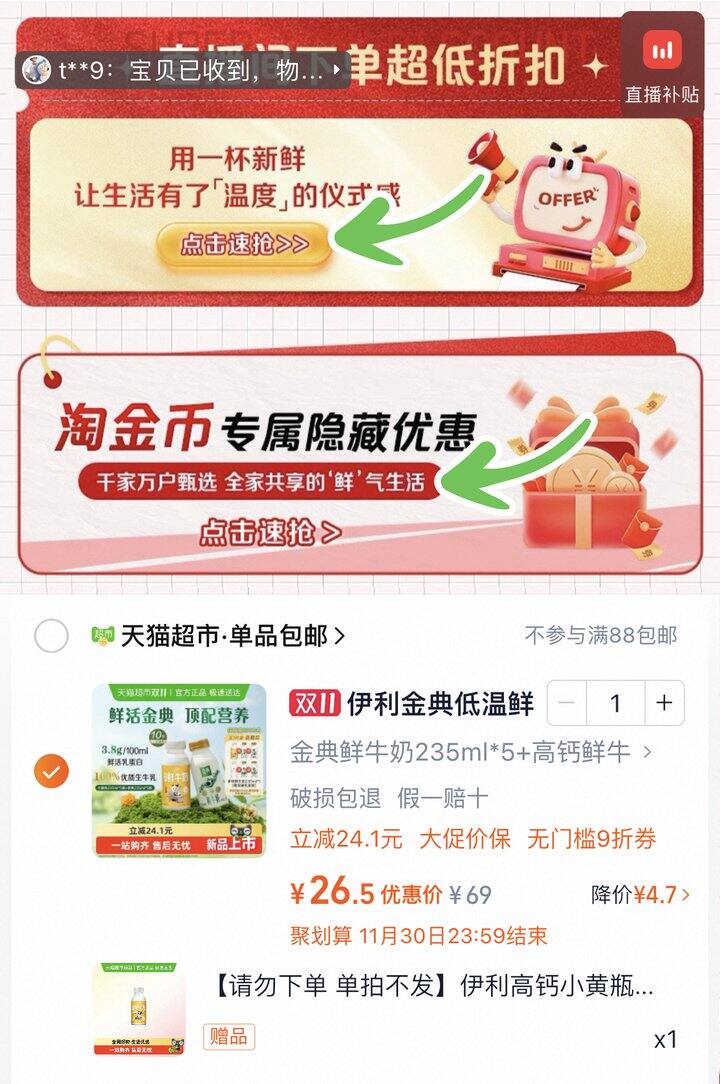Image resolution: width=720 pixels, height=1084 pixels.
Task: Tap 点击速抢 on the fresh milk banner
Action: pos(244,244)
